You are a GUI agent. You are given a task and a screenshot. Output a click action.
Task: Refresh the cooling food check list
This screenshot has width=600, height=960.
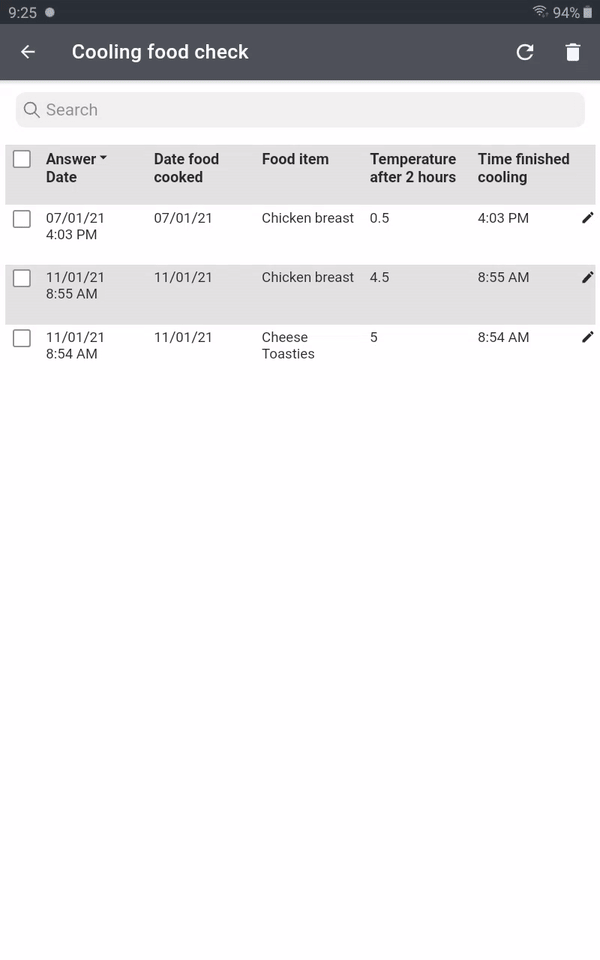point(525,52)
